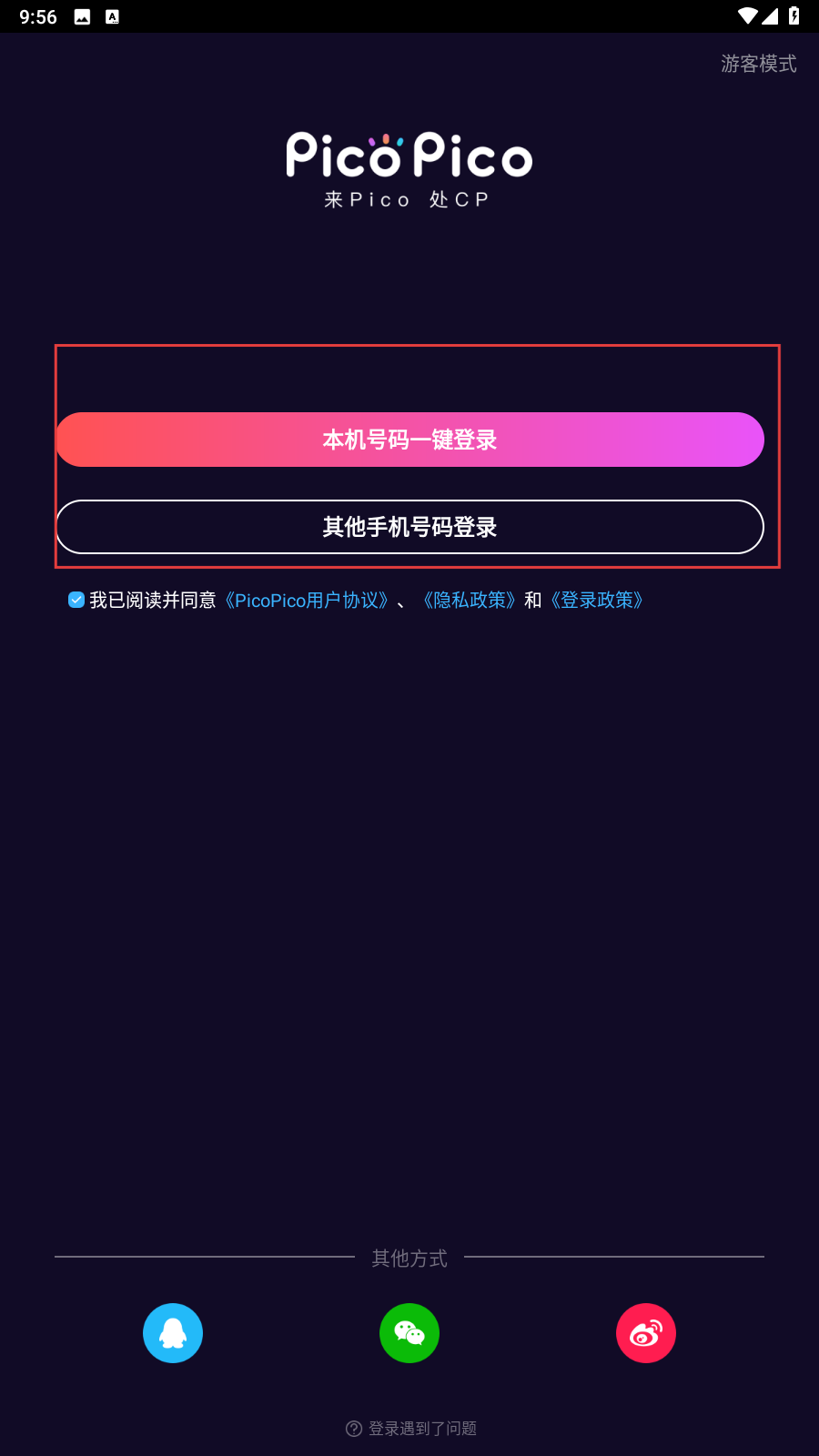Log in with the QQ penguin icon
This screenshot has height=1456, width=819.
tap(173, 1333)
